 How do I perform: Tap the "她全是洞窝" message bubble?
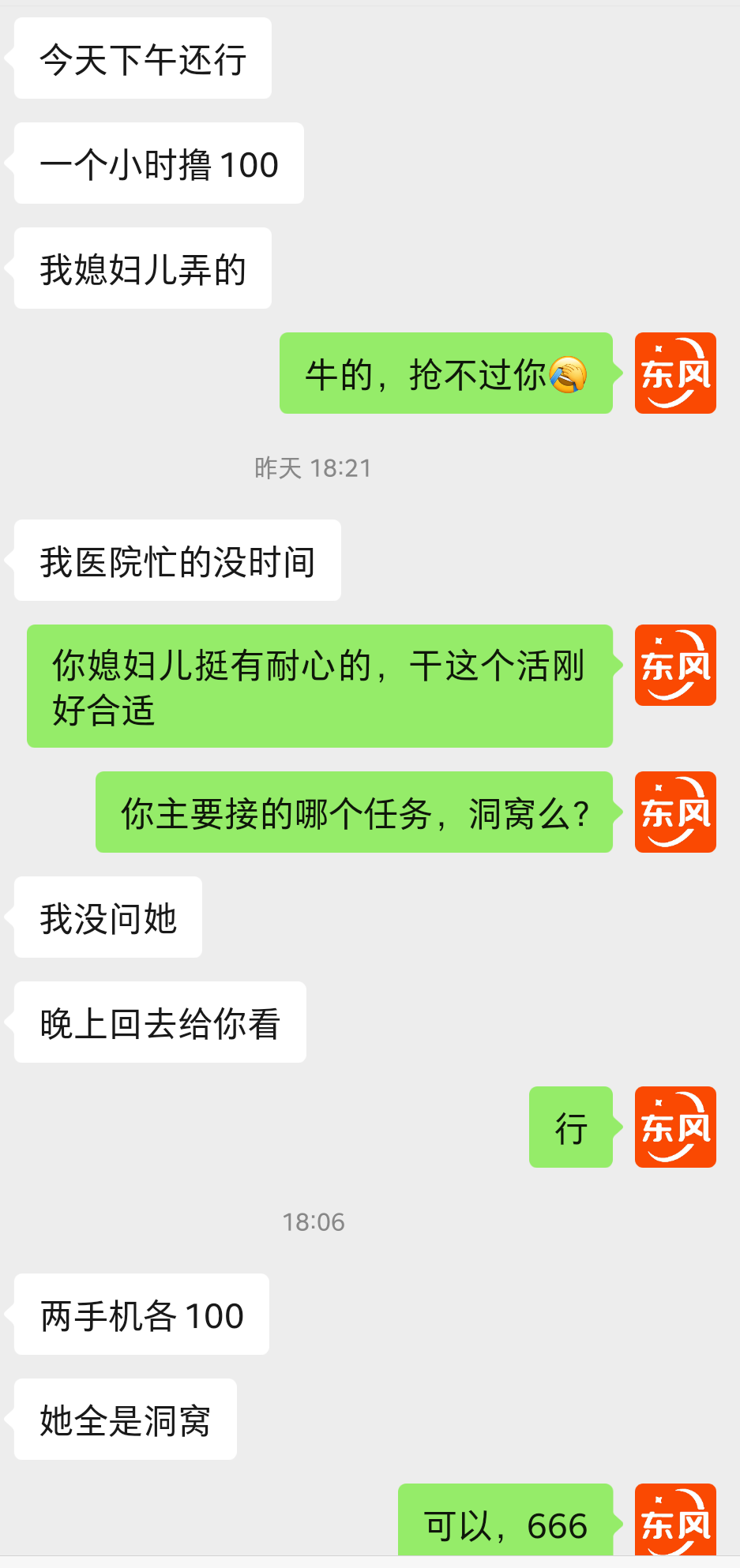pos(123,1419)
